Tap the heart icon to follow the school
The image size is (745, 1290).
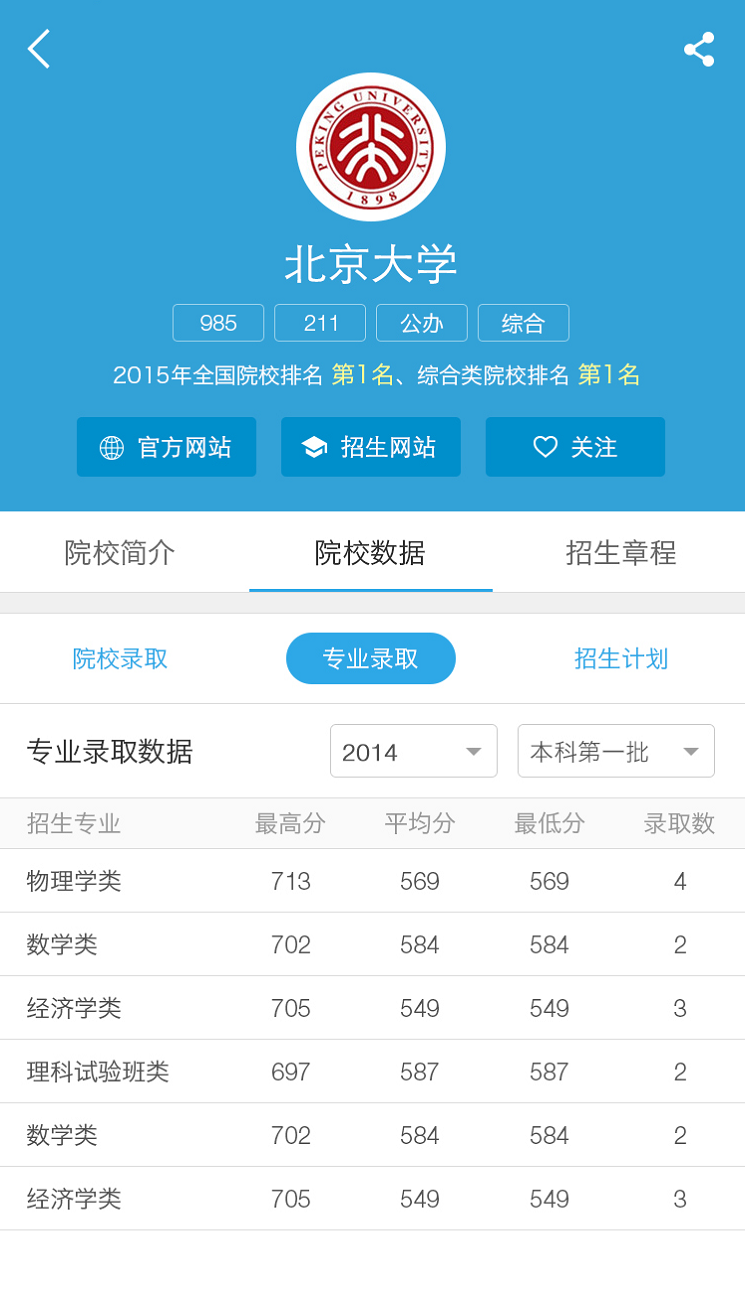coord(545,447)
